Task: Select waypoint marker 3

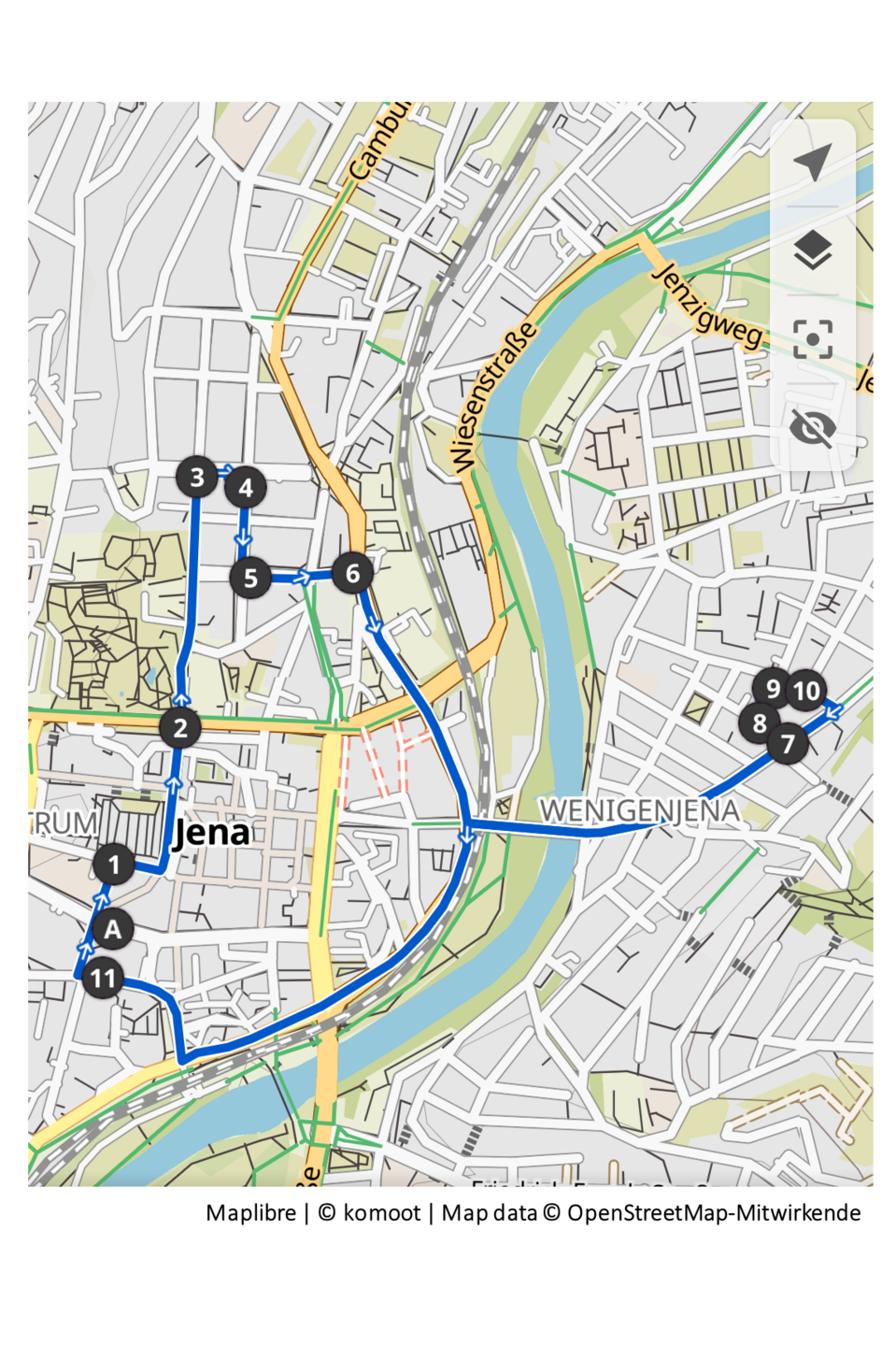Action: (196, 477)
